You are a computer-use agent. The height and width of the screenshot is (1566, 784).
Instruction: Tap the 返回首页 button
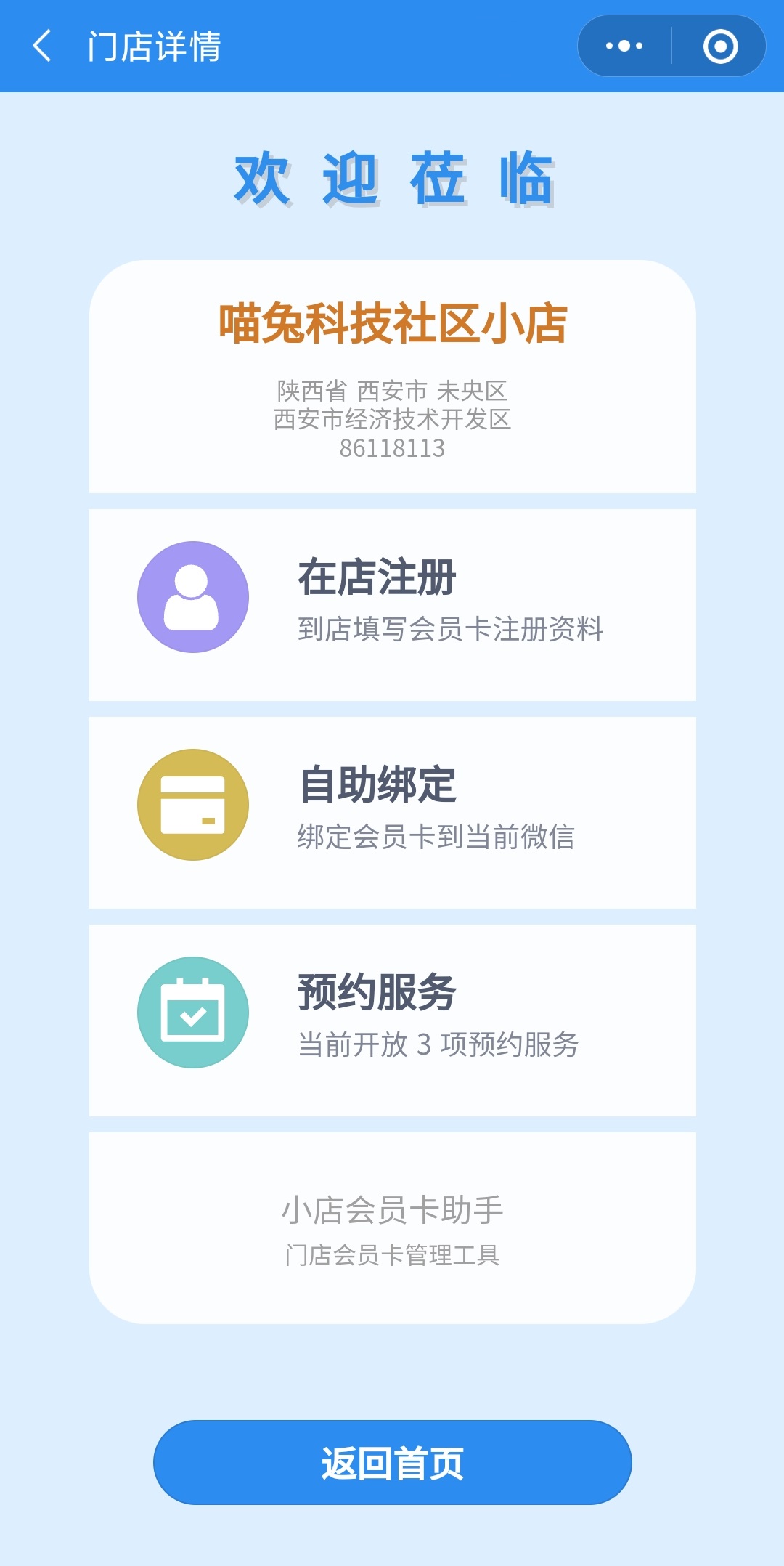(x=392, y=1462)
